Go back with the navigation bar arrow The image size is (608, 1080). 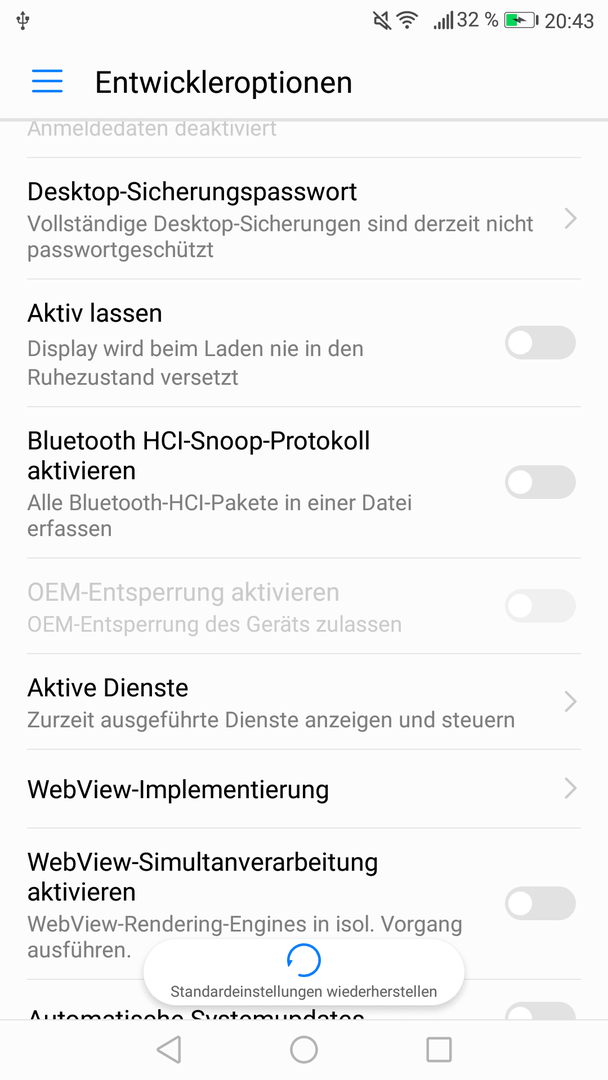point(169,1050)
